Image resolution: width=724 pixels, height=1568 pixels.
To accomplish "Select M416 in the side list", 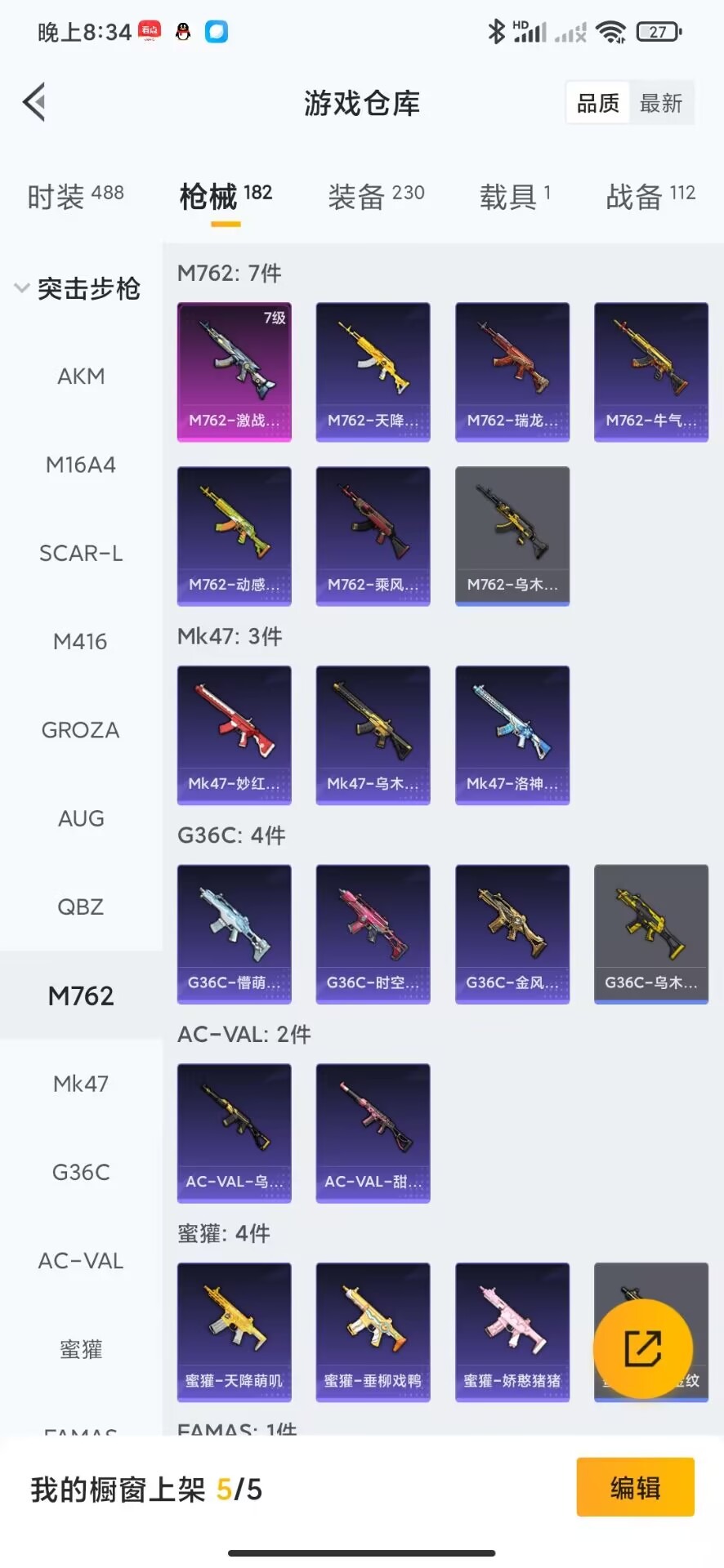I will (x=81, y=642).
